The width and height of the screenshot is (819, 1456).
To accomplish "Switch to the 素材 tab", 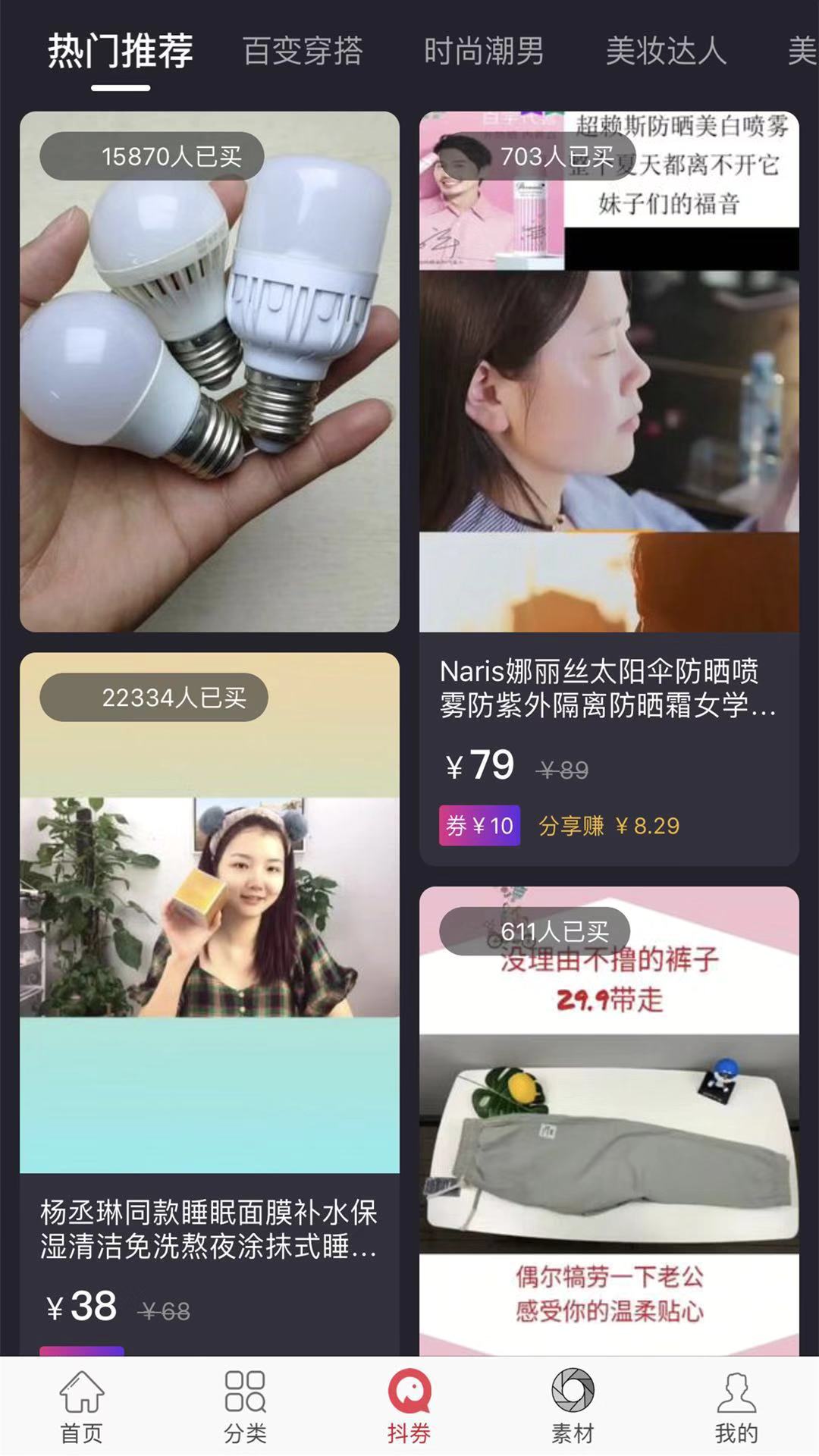I will tap(573, 1407).
